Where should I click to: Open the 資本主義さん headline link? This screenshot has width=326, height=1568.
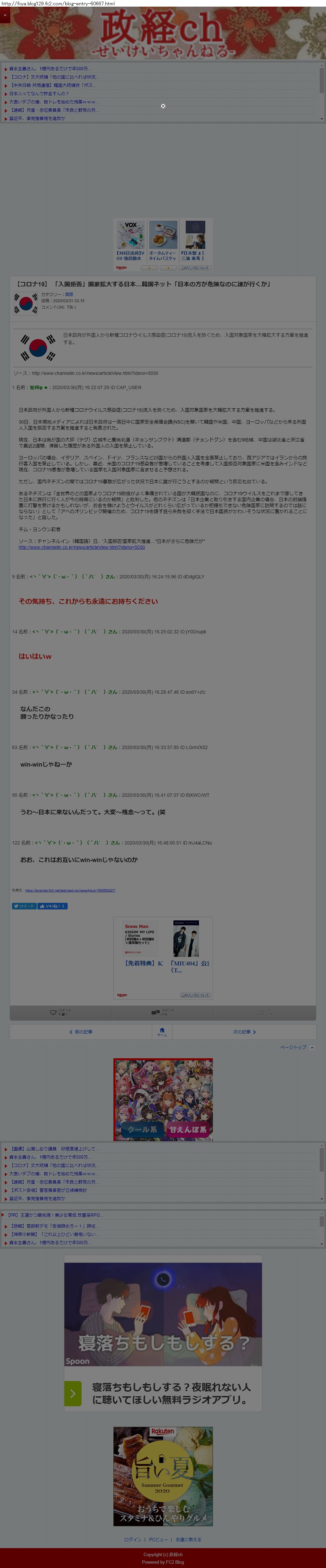pos(49,69)
